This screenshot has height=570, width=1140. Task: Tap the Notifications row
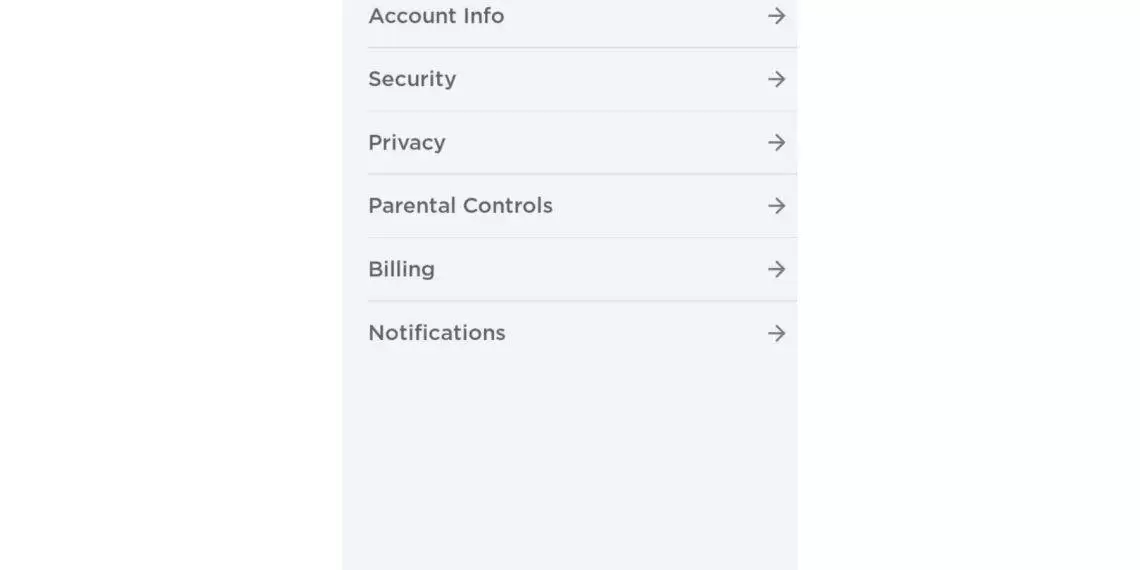click(437, 333)
